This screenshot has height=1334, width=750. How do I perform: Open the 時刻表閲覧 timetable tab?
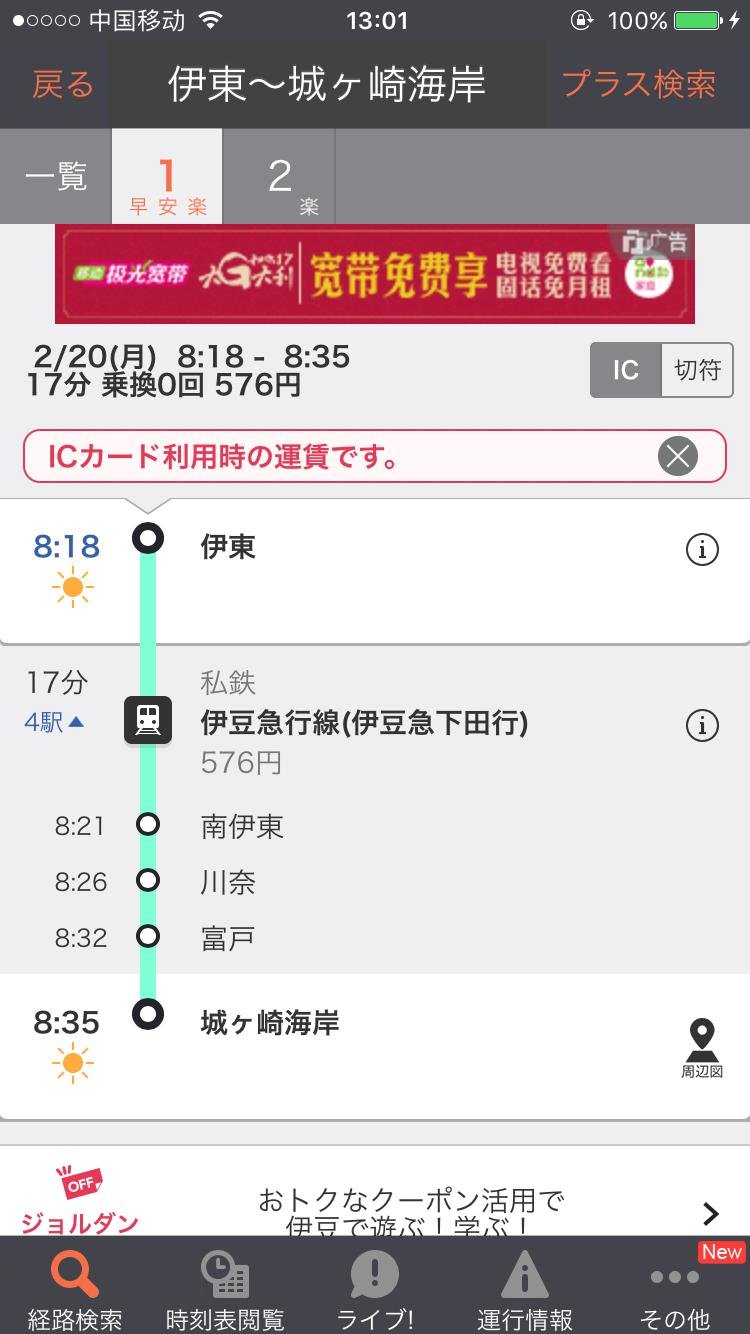(x=225, y=1288)
